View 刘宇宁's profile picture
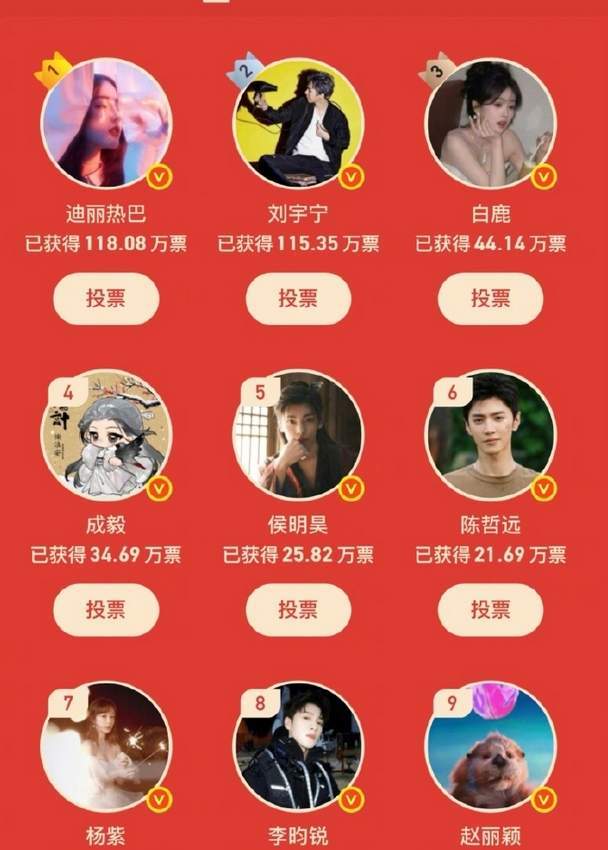The width and height of the screenshot is (608, 850). [x=298, y=124]
